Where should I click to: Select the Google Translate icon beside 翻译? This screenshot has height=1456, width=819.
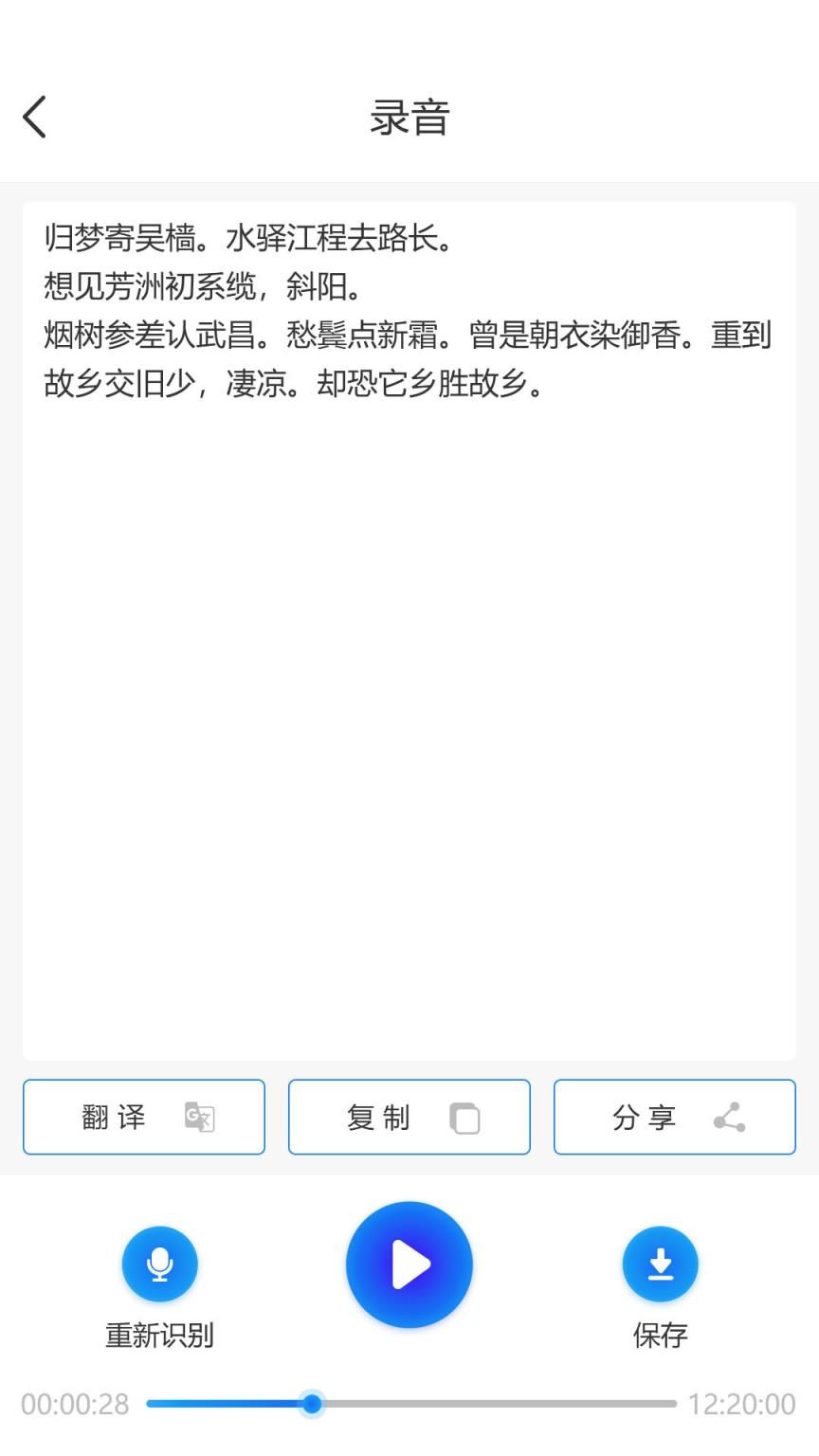[x=199, y=1118]
